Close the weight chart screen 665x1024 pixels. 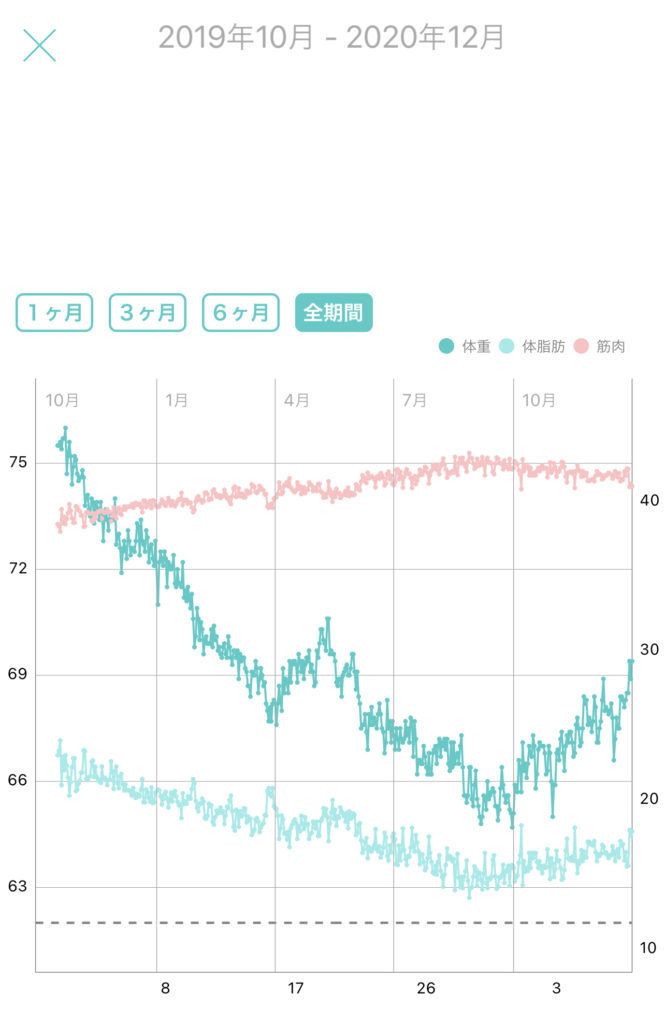point(40,45)
